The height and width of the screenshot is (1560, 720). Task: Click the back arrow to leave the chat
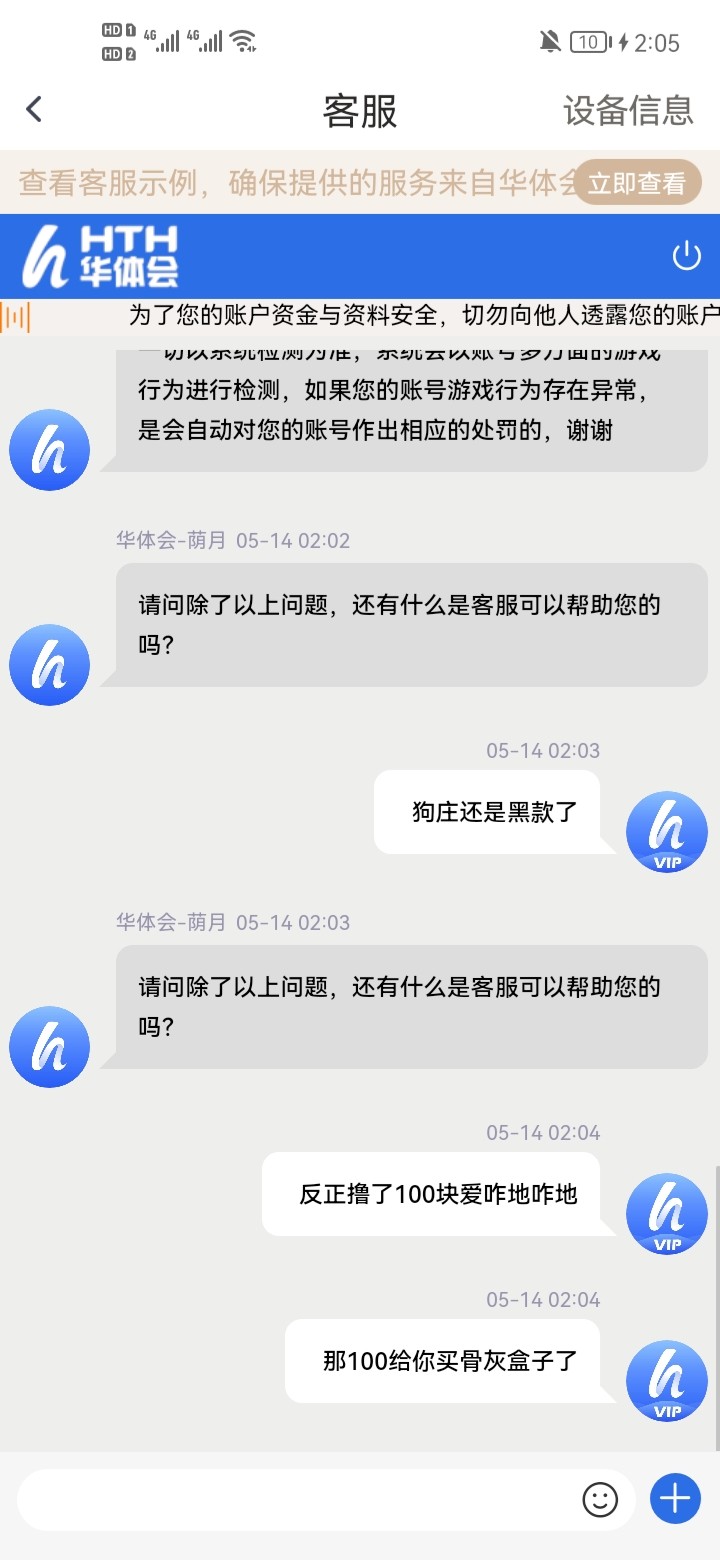tap(34, 108)
